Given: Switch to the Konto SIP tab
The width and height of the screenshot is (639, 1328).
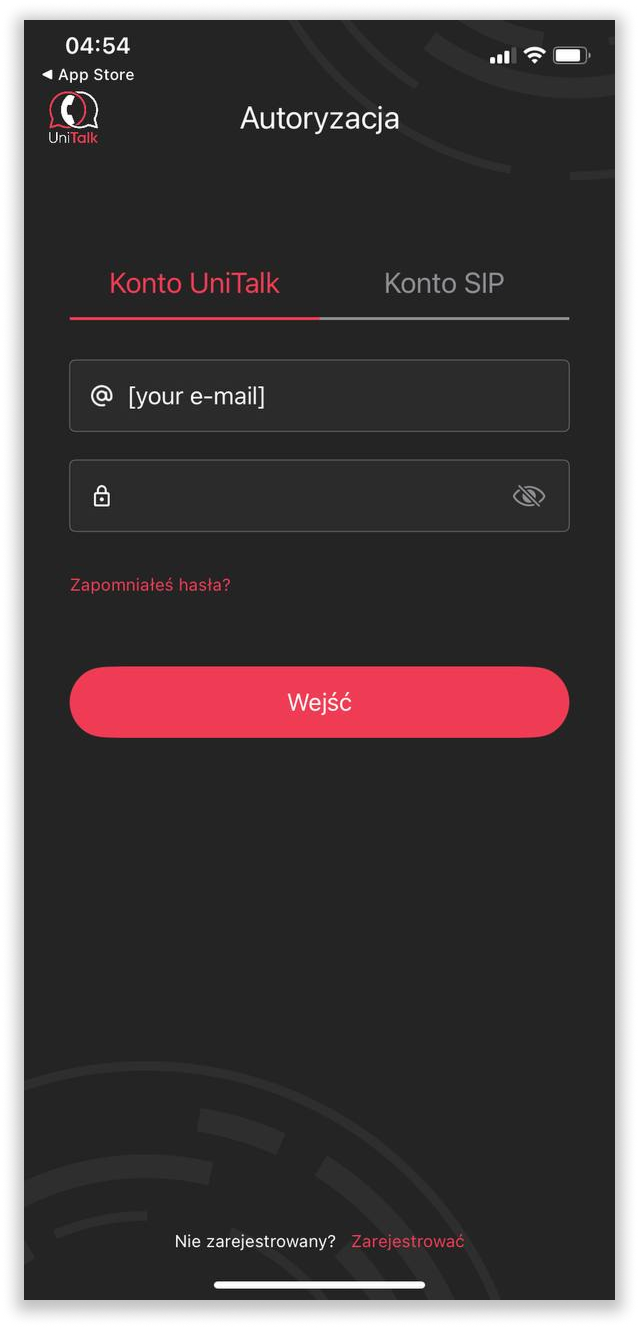Looking at the screenshot, I should point(444,284).
